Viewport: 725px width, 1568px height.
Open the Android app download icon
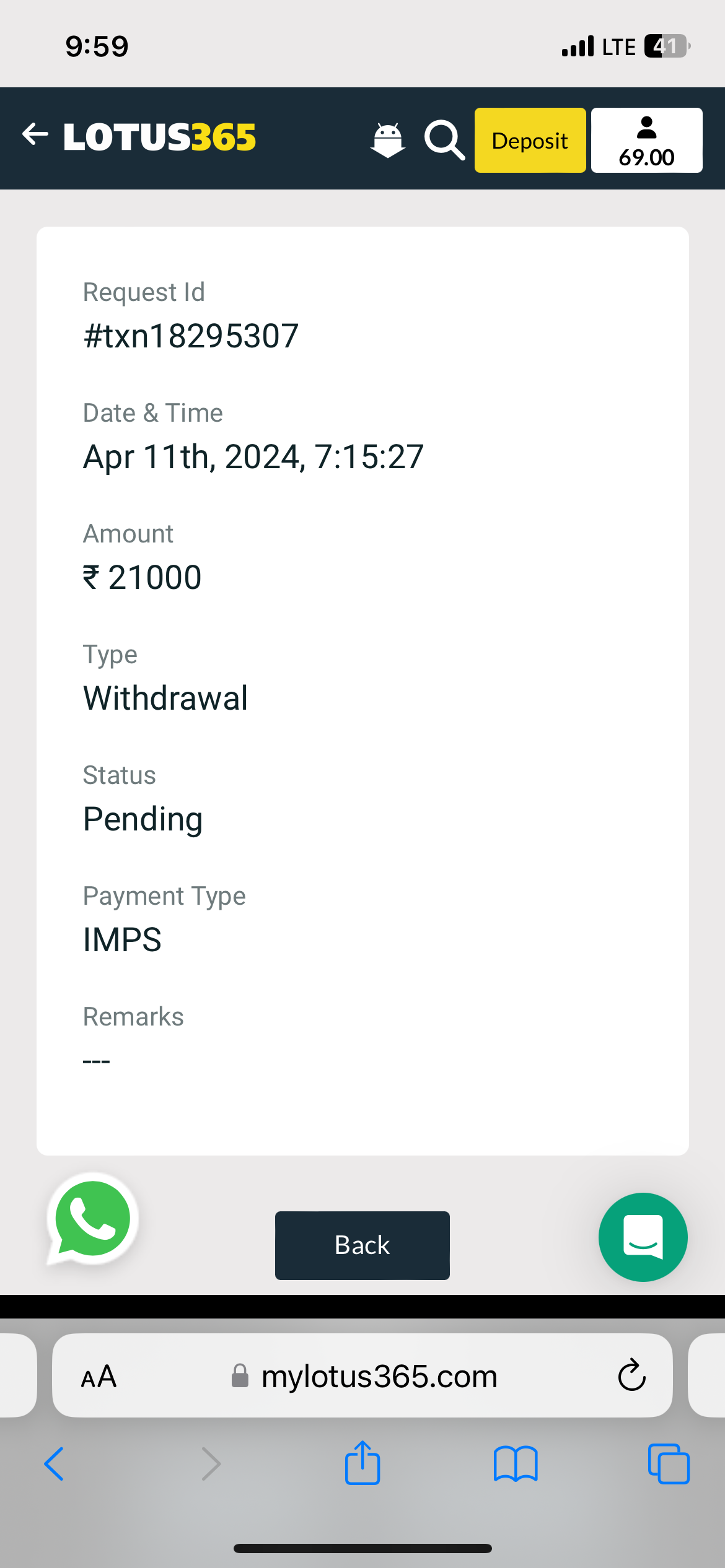tap(388, 140)
